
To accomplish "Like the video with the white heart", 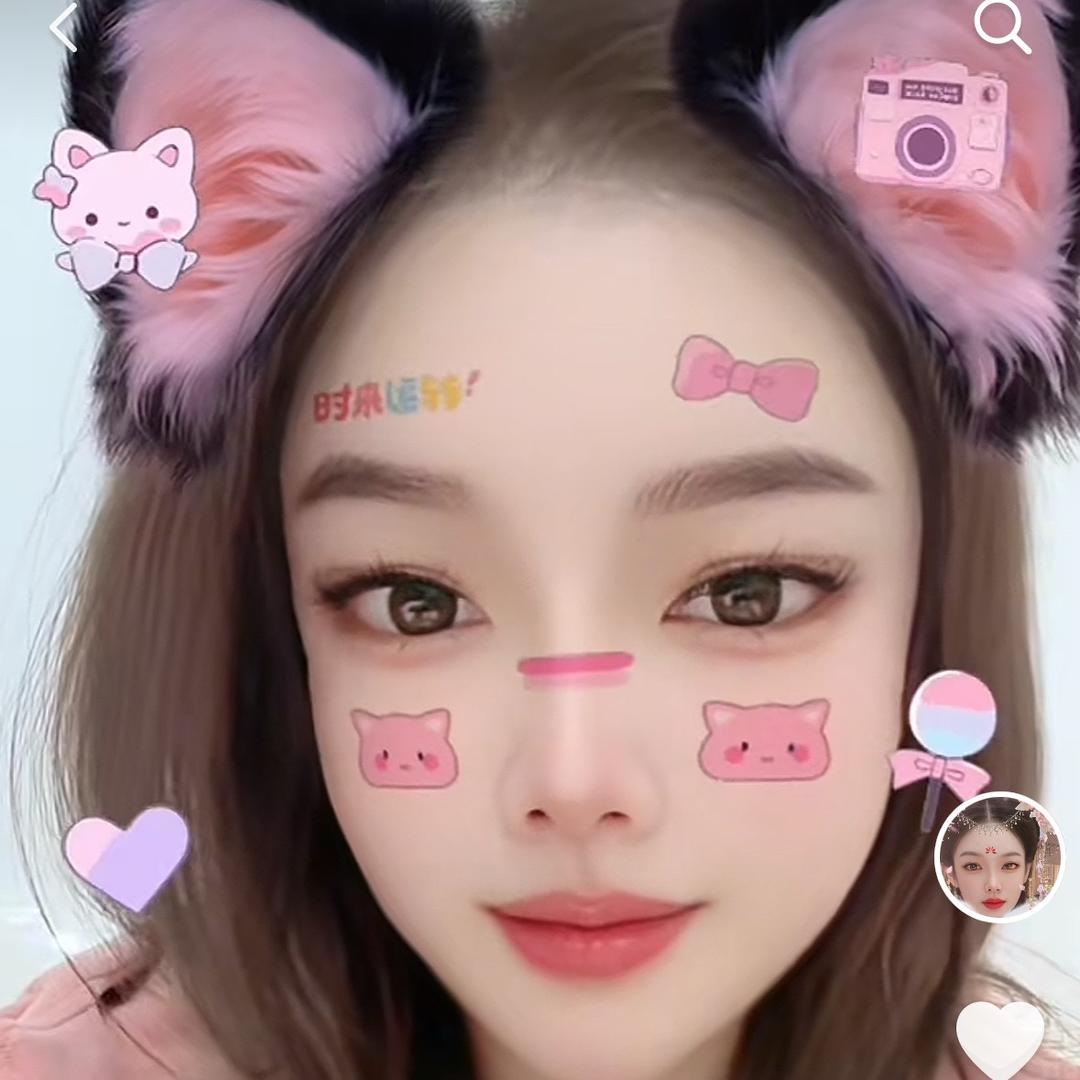I will (999, 1038).
